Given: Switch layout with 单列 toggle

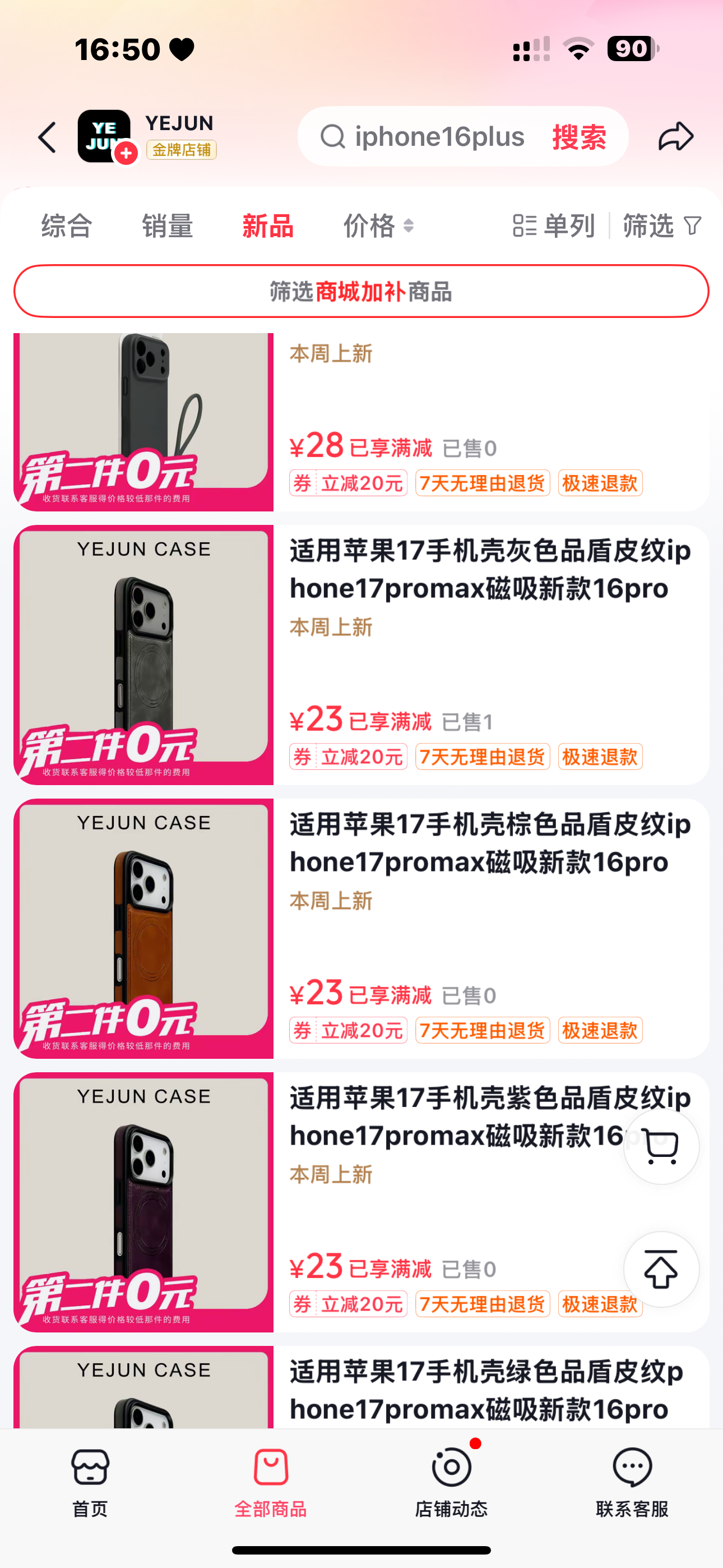Looking at the screenshot, I should click(553, 226).
